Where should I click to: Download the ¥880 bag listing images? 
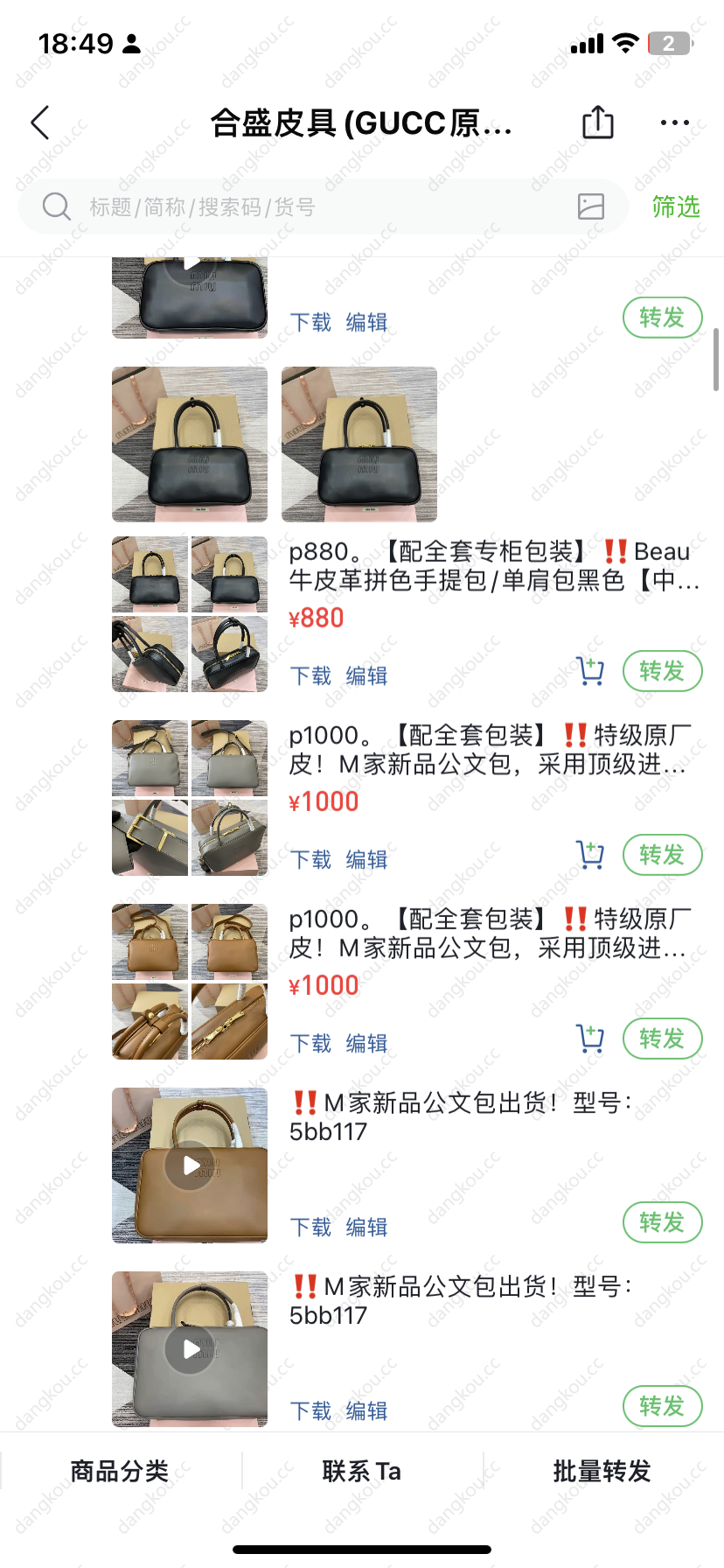(x=310, y=675)
